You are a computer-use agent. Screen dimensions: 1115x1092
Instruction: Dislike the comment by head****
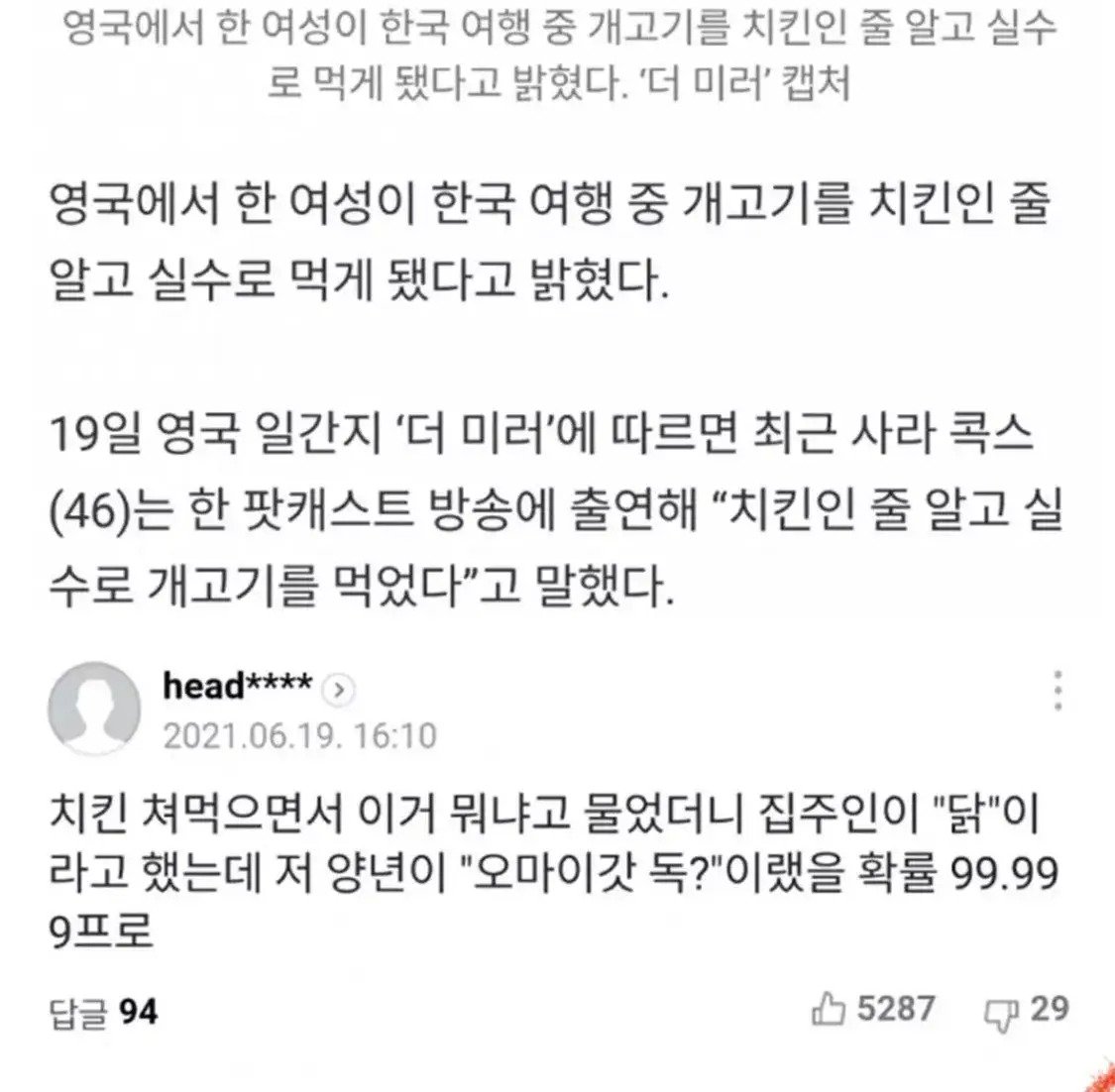click(x=999, y=1013)
